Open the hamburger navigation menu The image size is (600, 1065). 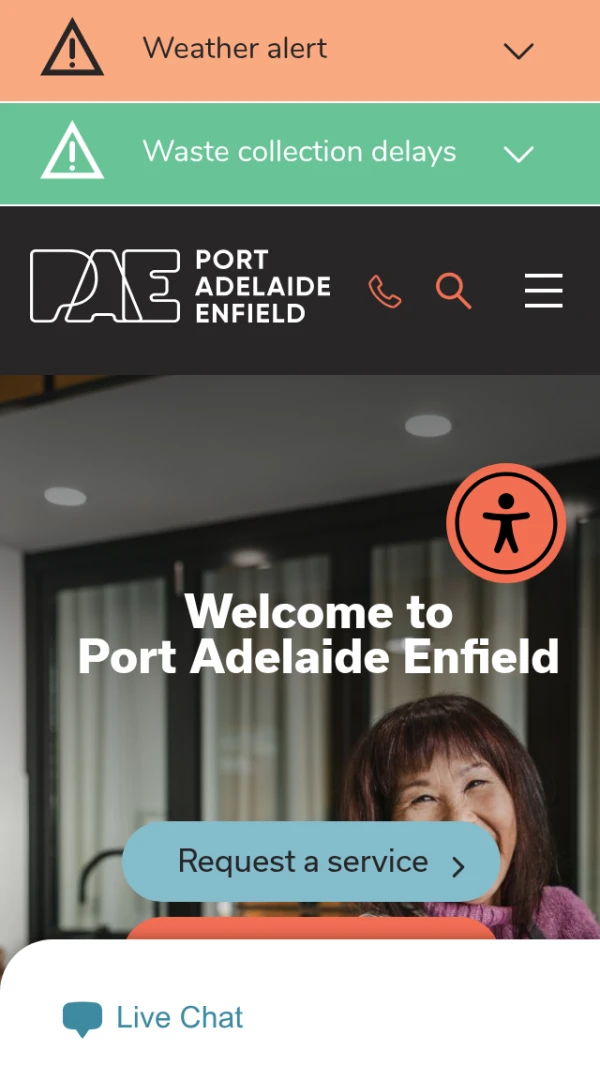(x=543, y=291)
